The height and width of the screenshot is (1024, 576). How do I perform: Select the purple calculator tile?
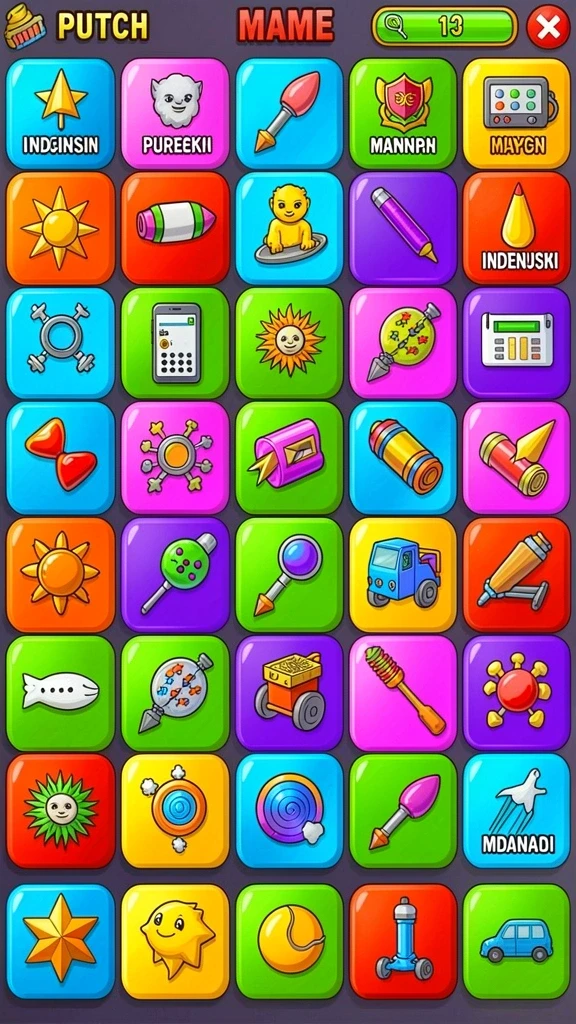click(x=517, y=343)
